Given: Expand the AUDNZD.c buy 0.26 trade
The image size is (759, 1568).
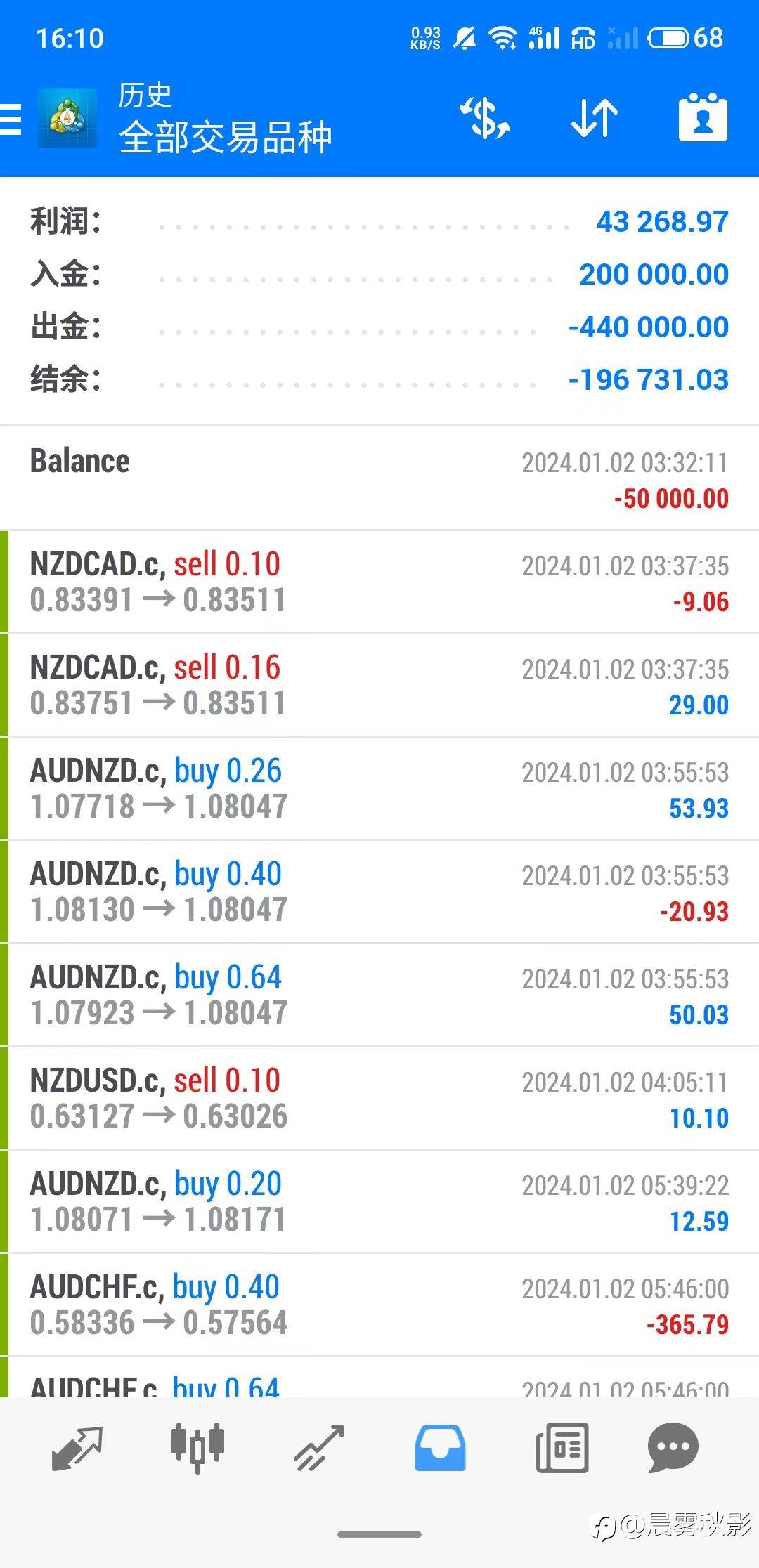Looking at the screenshot, I should 379,788.
